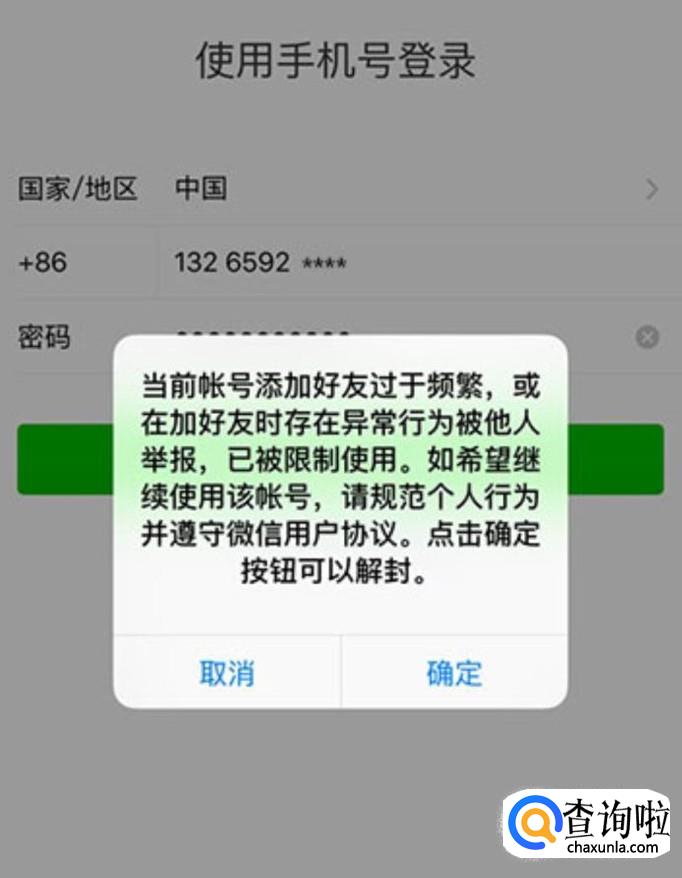
Task: Edit the phone number field
Action: 400,263
